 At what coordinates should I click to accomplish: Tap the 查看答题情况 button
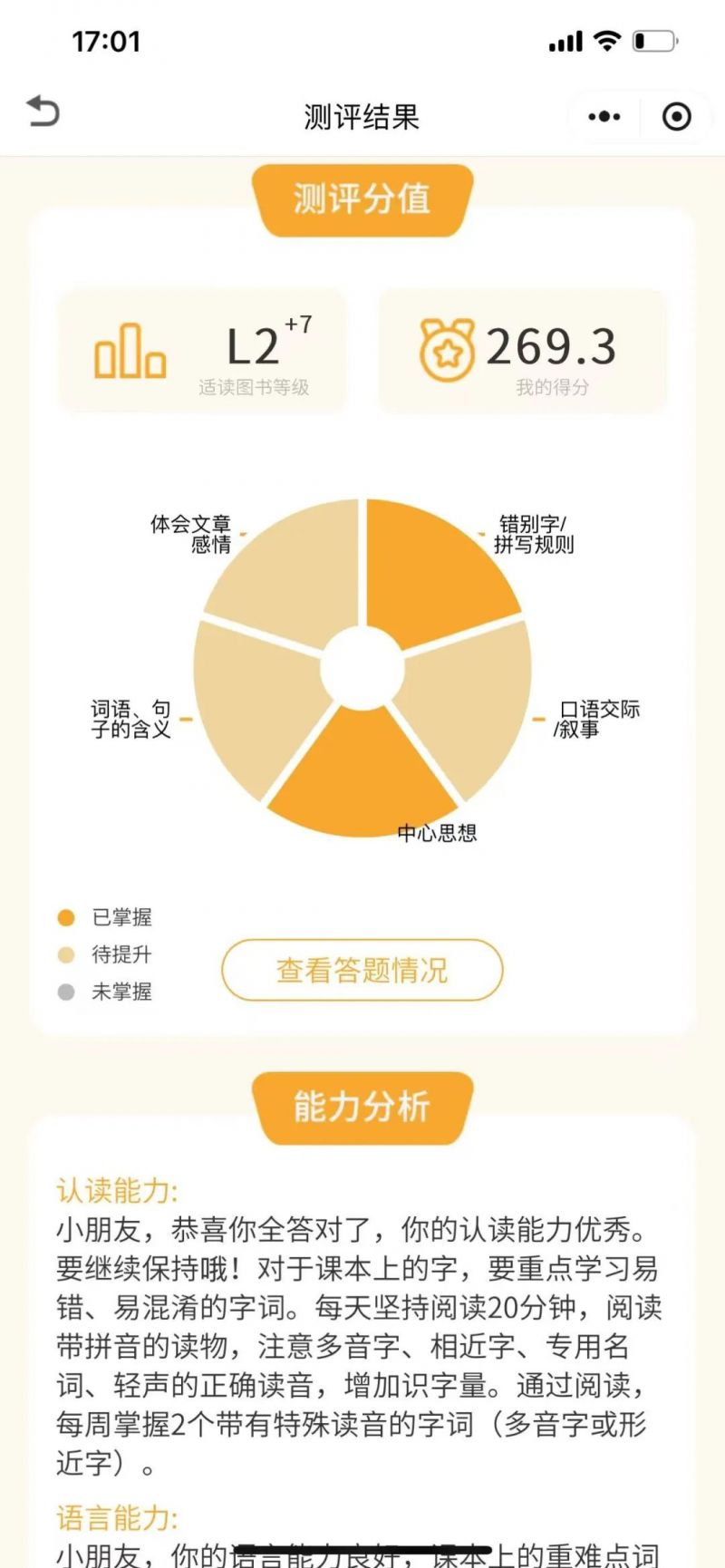(x=362, y=970)
